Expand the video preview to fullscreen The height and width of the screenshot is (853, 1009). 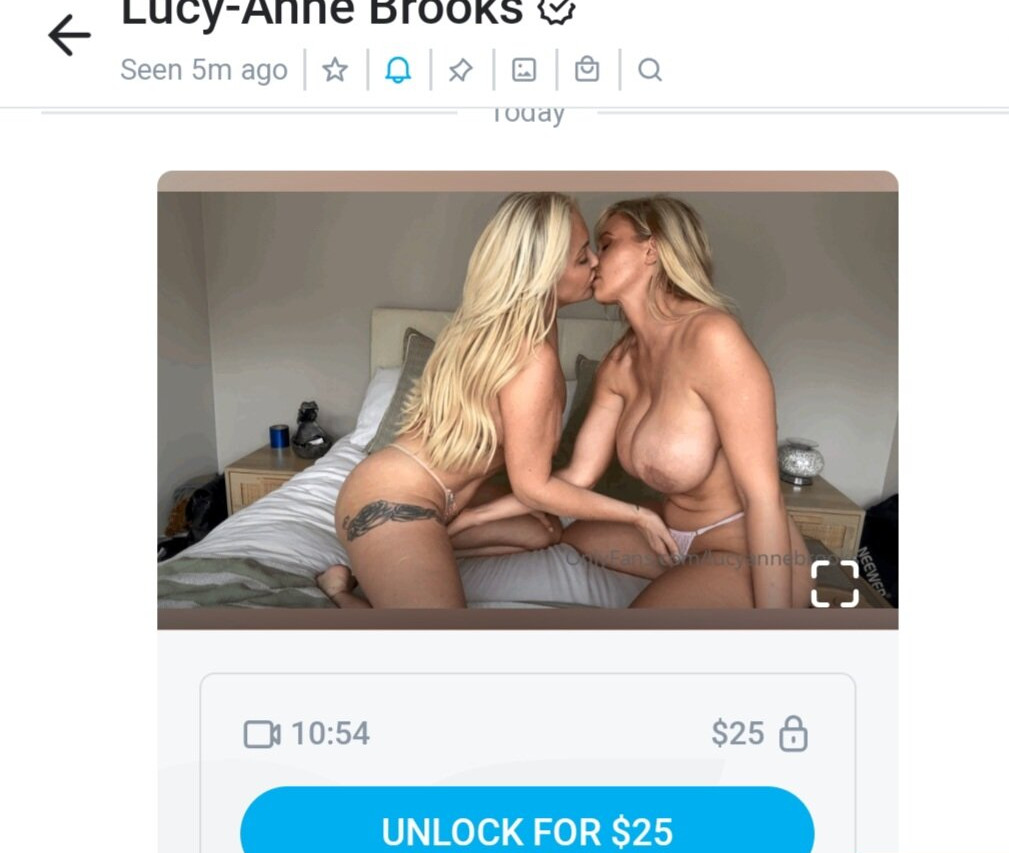[x=834, y=583]
